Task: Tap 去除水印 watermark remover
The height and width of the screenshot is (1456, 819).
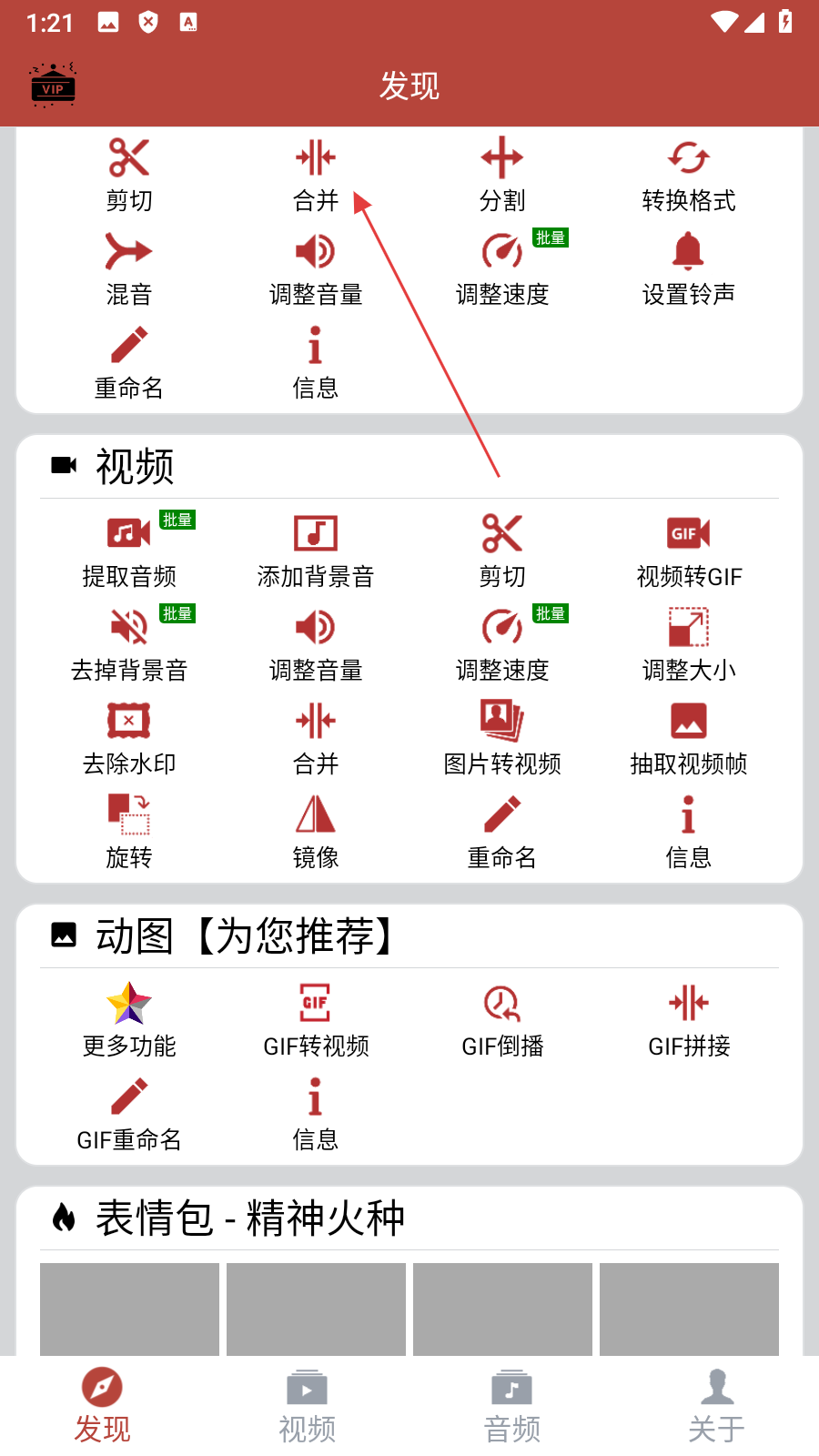Action: pyautogui.click(x=129, y=738)
